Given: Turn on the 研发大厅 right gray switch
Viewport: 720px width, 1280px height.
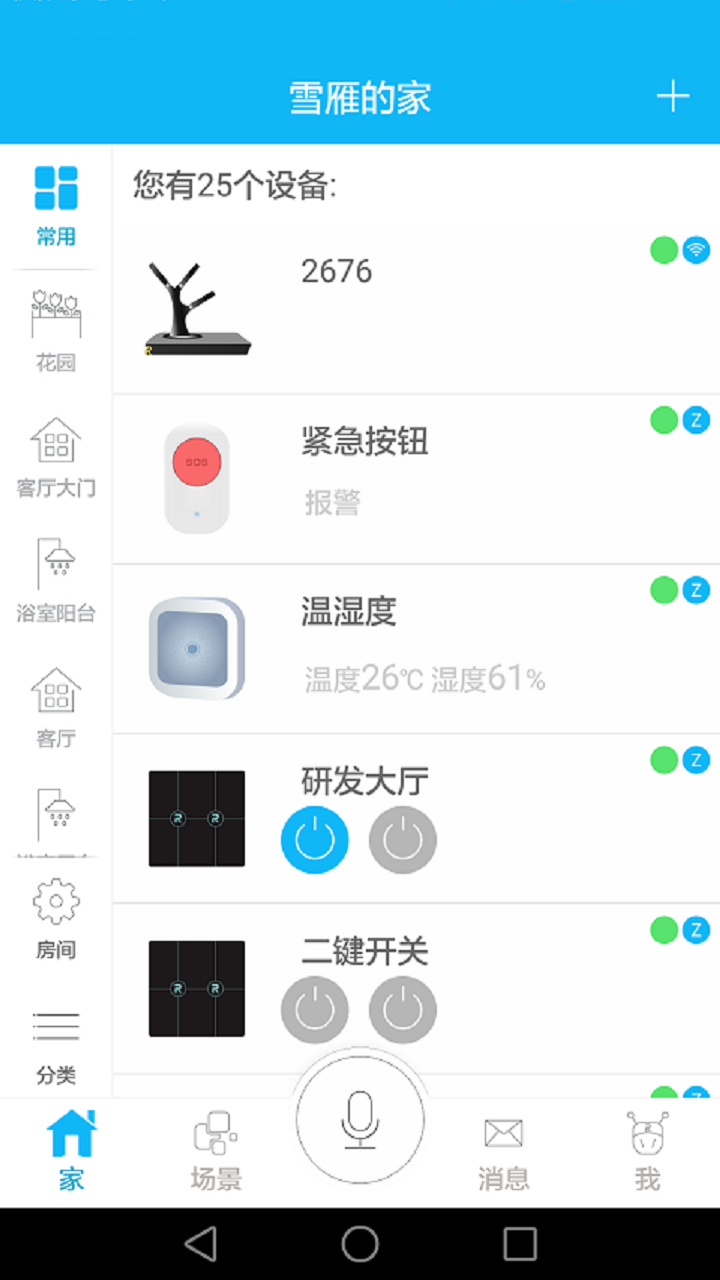Looking at the screenshot, I should tap(402, 839).
